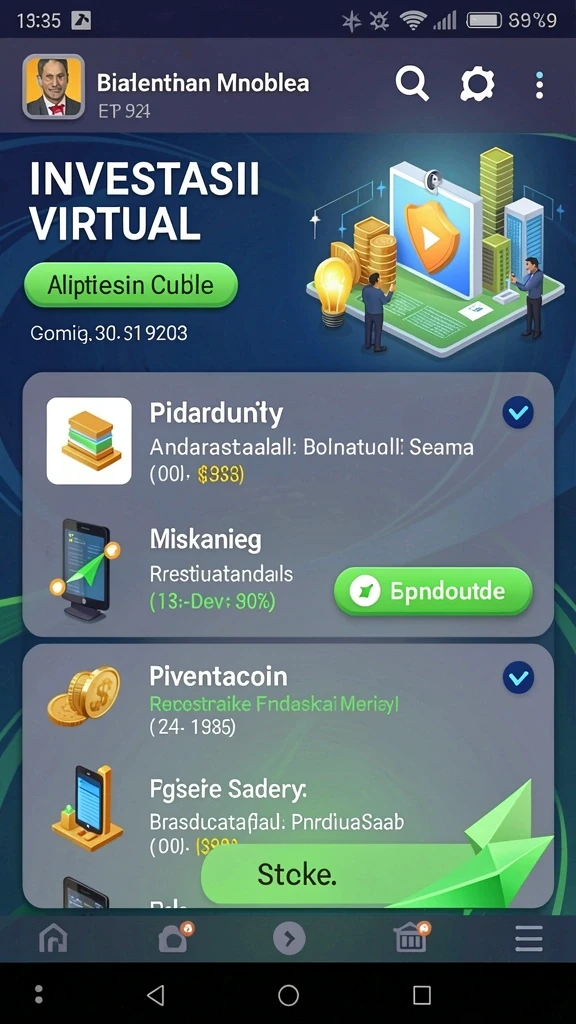576x1024 pixels.
Task: Open recent apps with square button
Action: tap(422, 995)
